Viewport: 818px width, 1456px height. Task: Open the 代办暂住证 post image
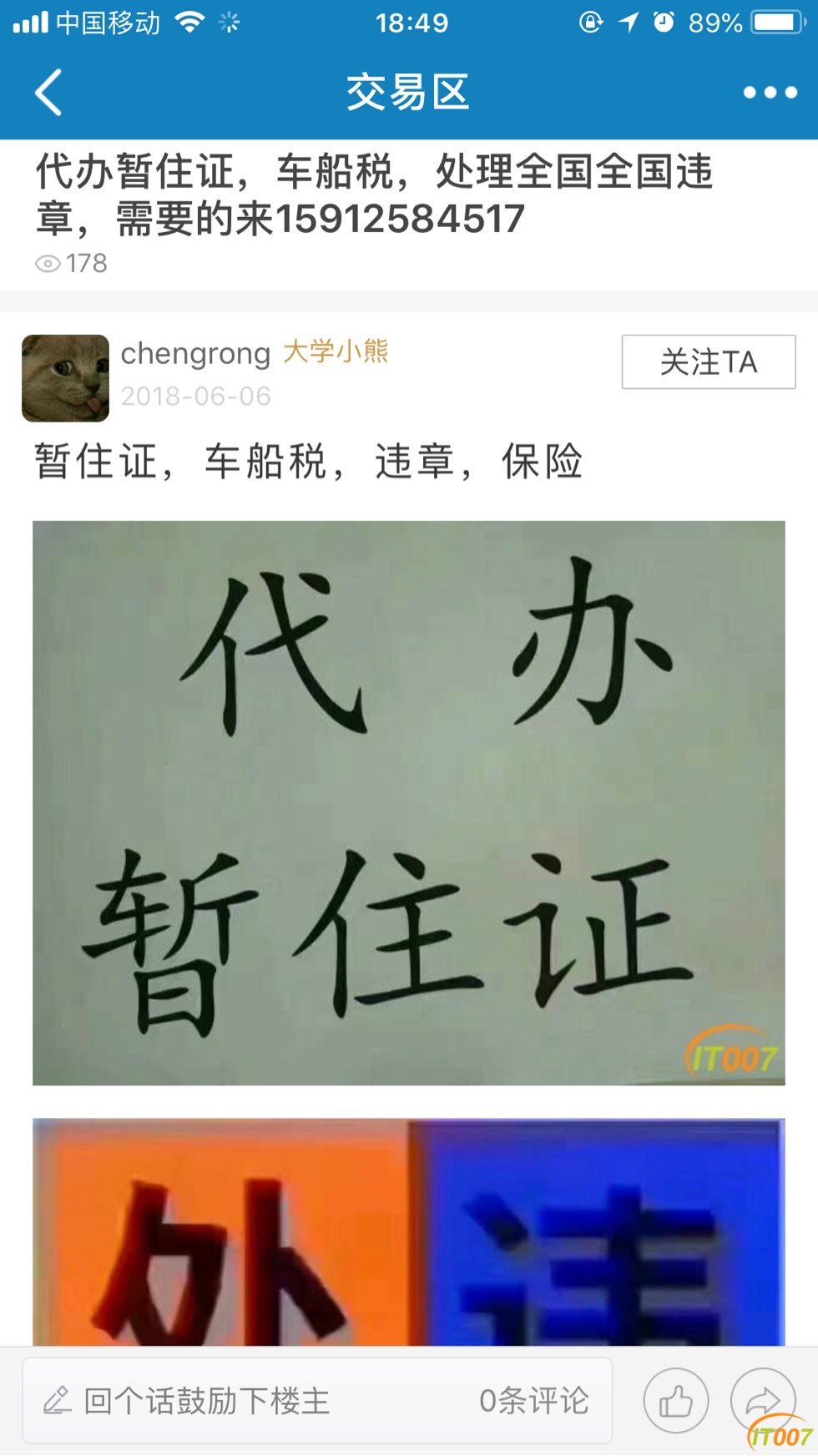(408, 802)
